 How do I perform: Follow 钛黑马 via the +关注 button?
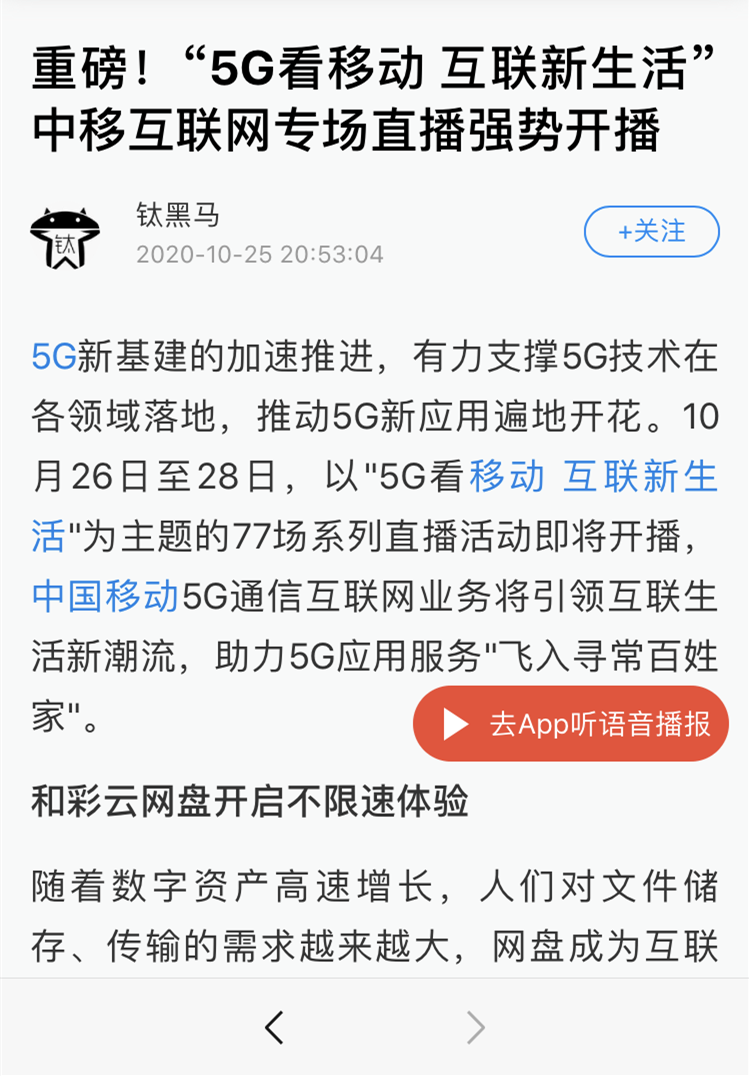click(x=651, y=230)
